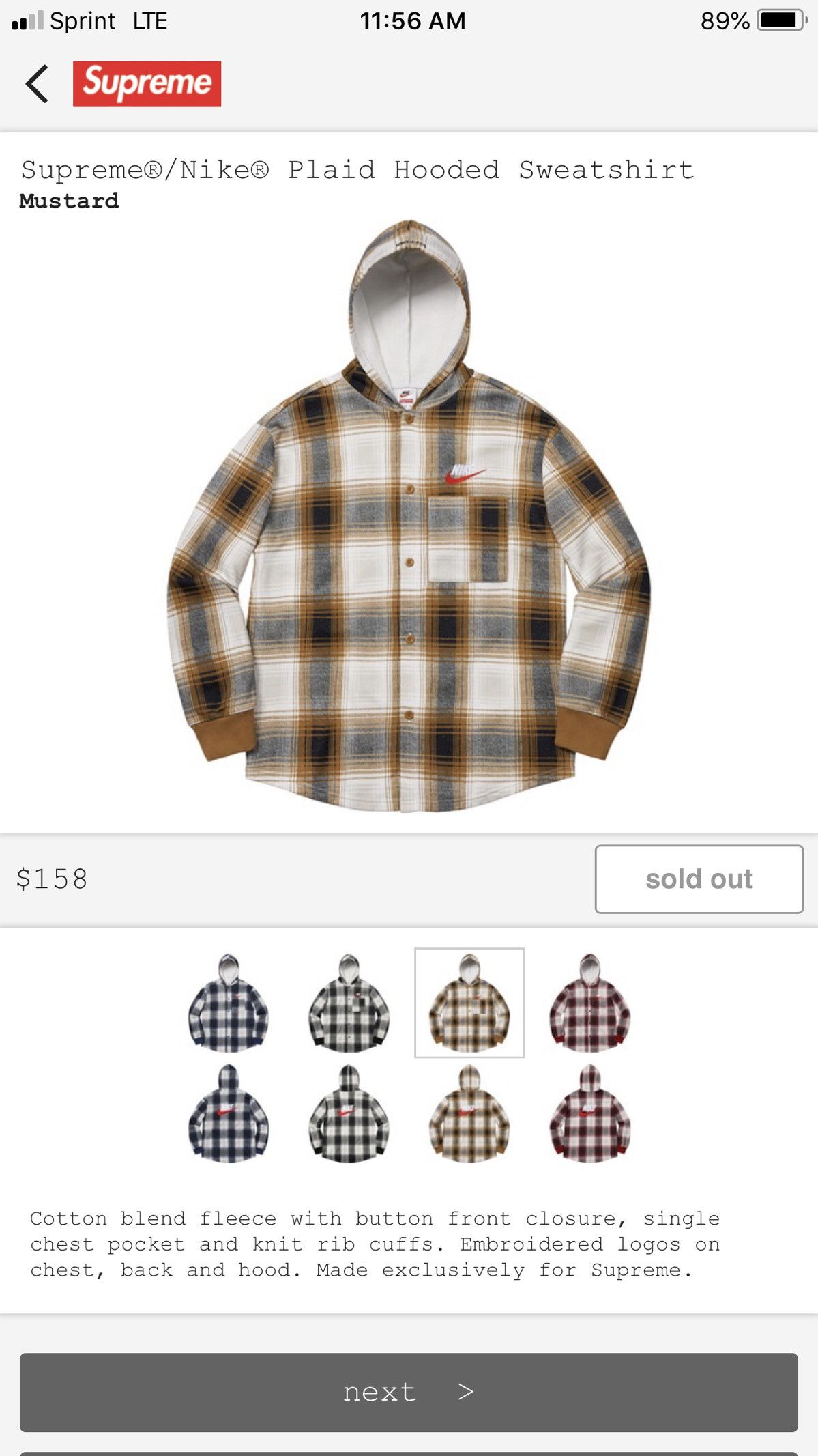Tap the sold out button
The width and height of the screenshot is (818, 1456).
699,879
